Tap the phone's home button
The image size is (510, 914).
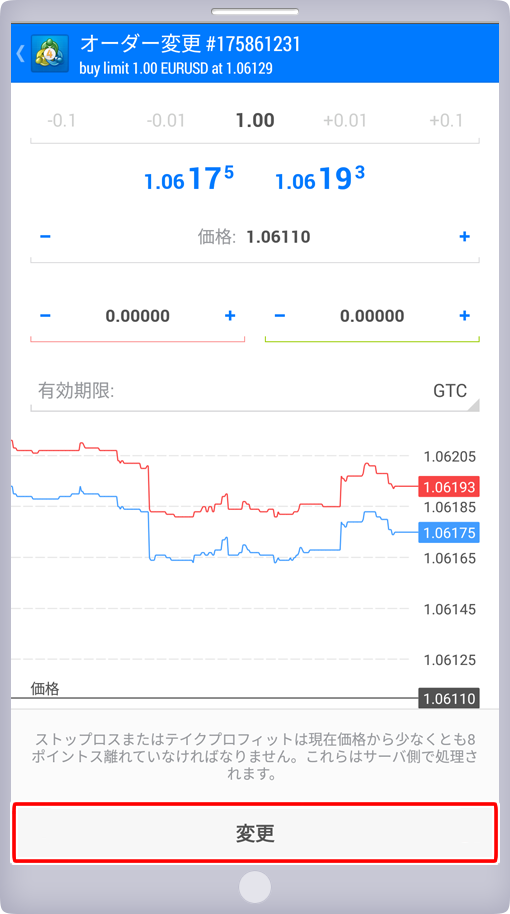(255, 887)
